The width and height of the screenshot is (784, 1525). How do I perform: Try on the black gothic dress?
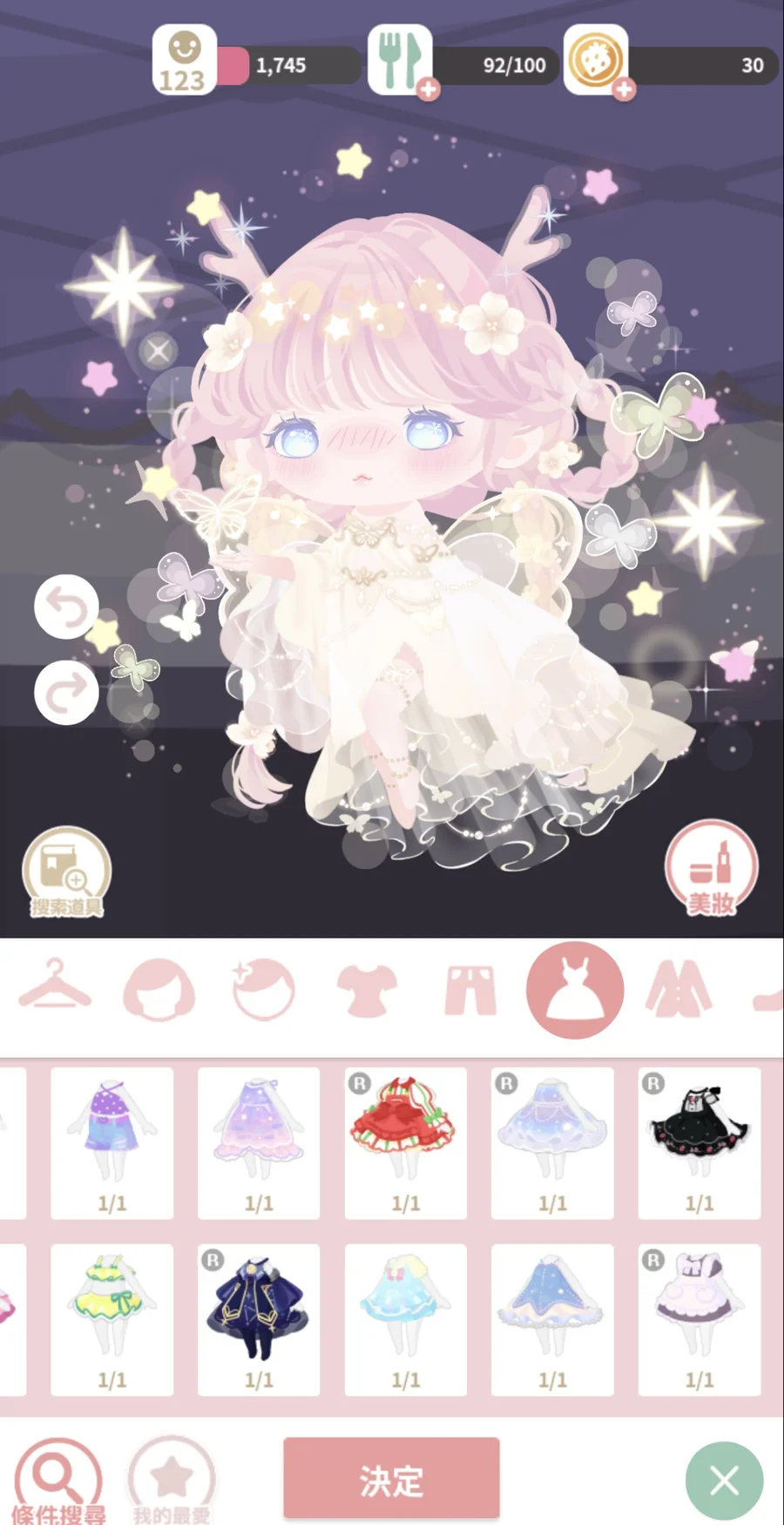point(699,1142)
